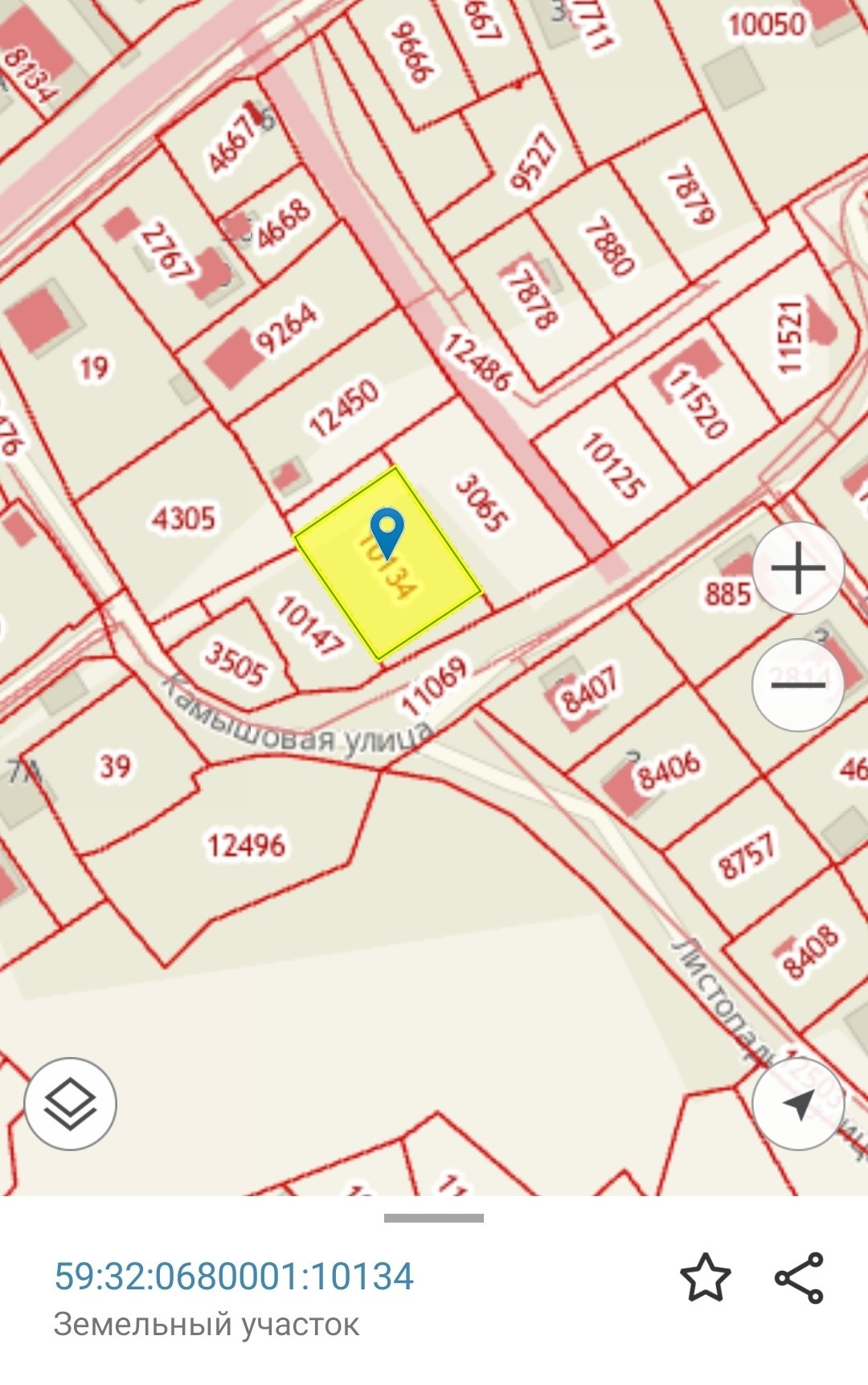Screen dimensions: 868x1385
Task: Open cadastral number 59:32:0680001:10134 details
Action: pos(234,1276)
